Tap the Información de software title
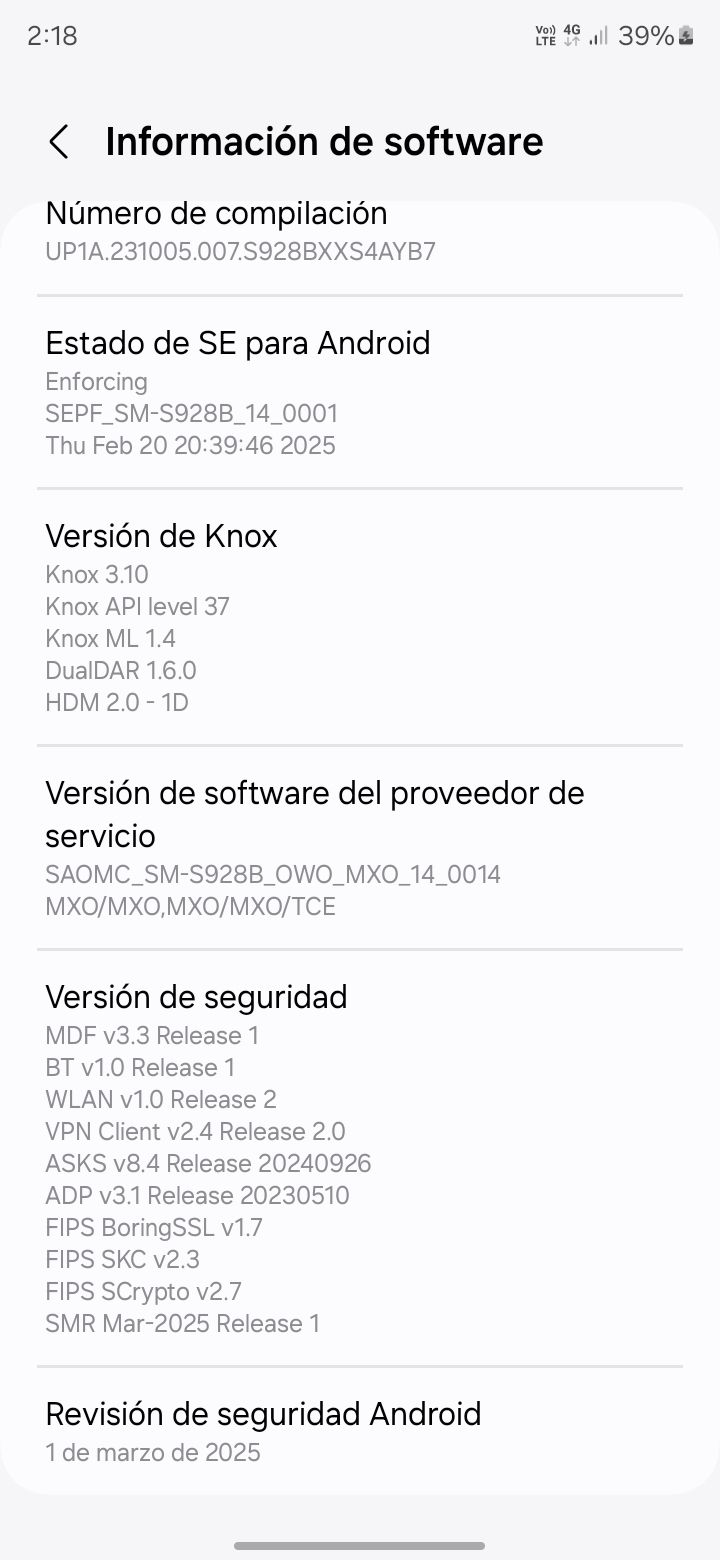 (x=325, y=141)
